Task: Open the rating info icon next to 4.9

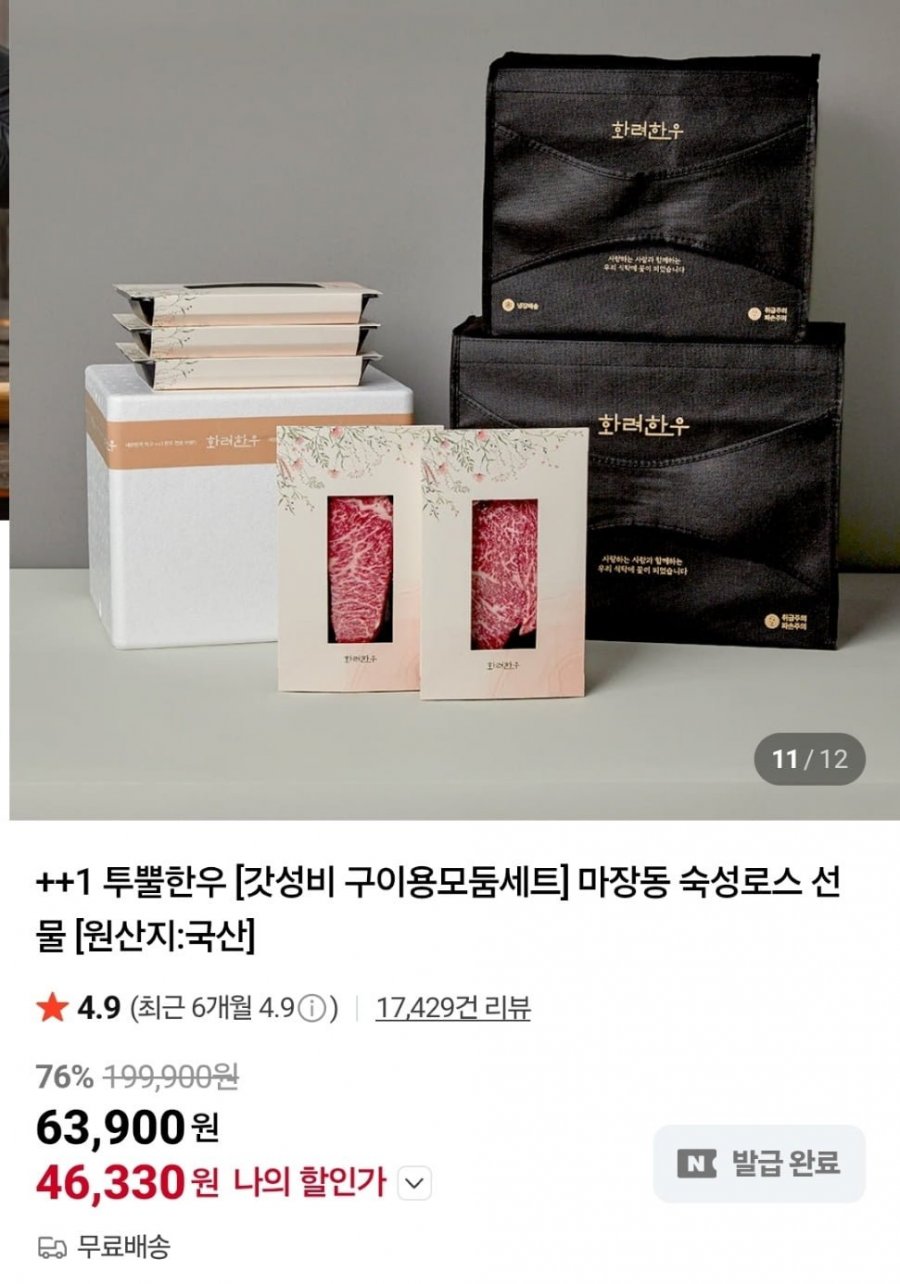Action: coord(311,1008)
